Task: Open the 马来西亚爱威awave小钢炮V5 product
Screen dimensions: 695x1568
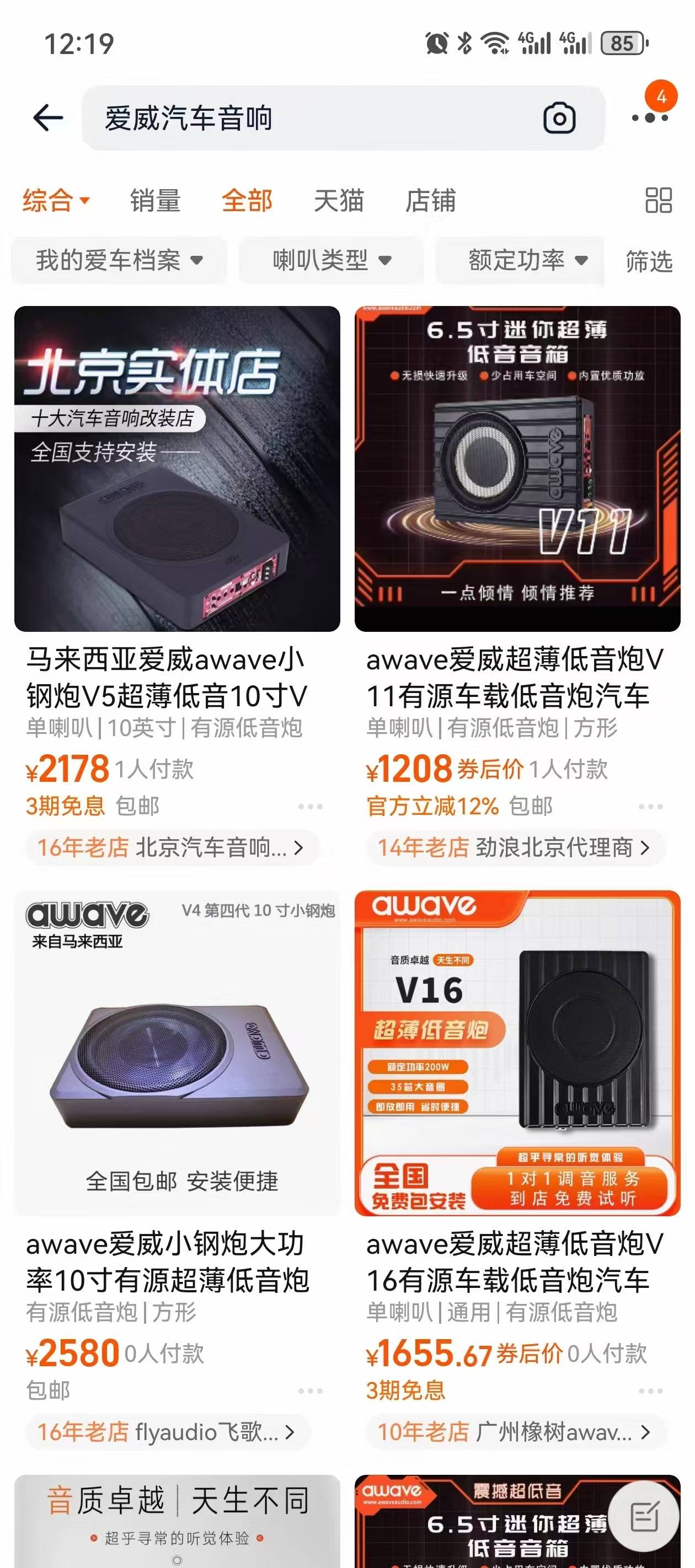Action: [x=177, y=469]
